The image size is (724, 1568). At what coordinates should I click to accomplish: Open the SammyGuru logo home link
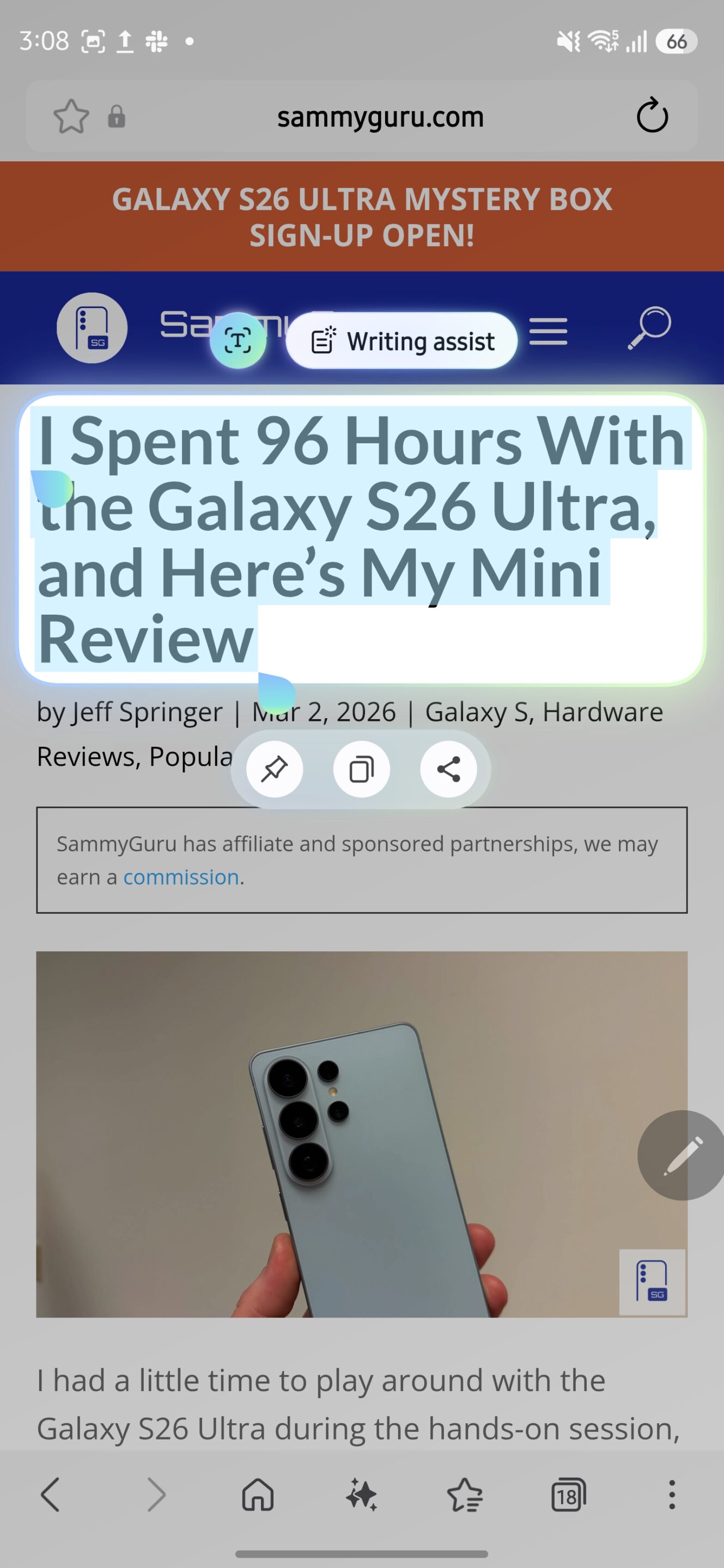point(92,328)
